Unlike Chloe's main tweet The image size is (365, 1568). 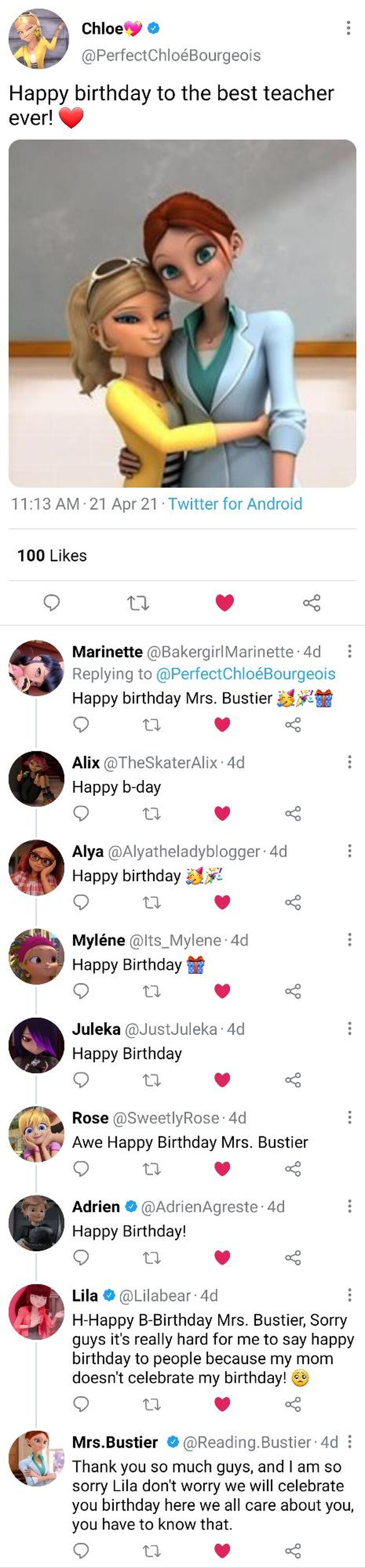coord(225,603)
